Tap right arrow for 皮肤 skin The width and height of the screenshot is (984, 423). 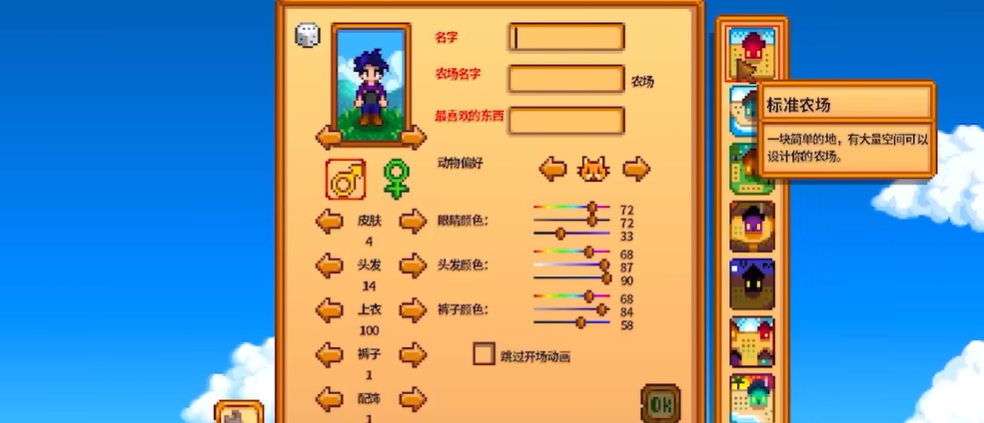[412, 221]
